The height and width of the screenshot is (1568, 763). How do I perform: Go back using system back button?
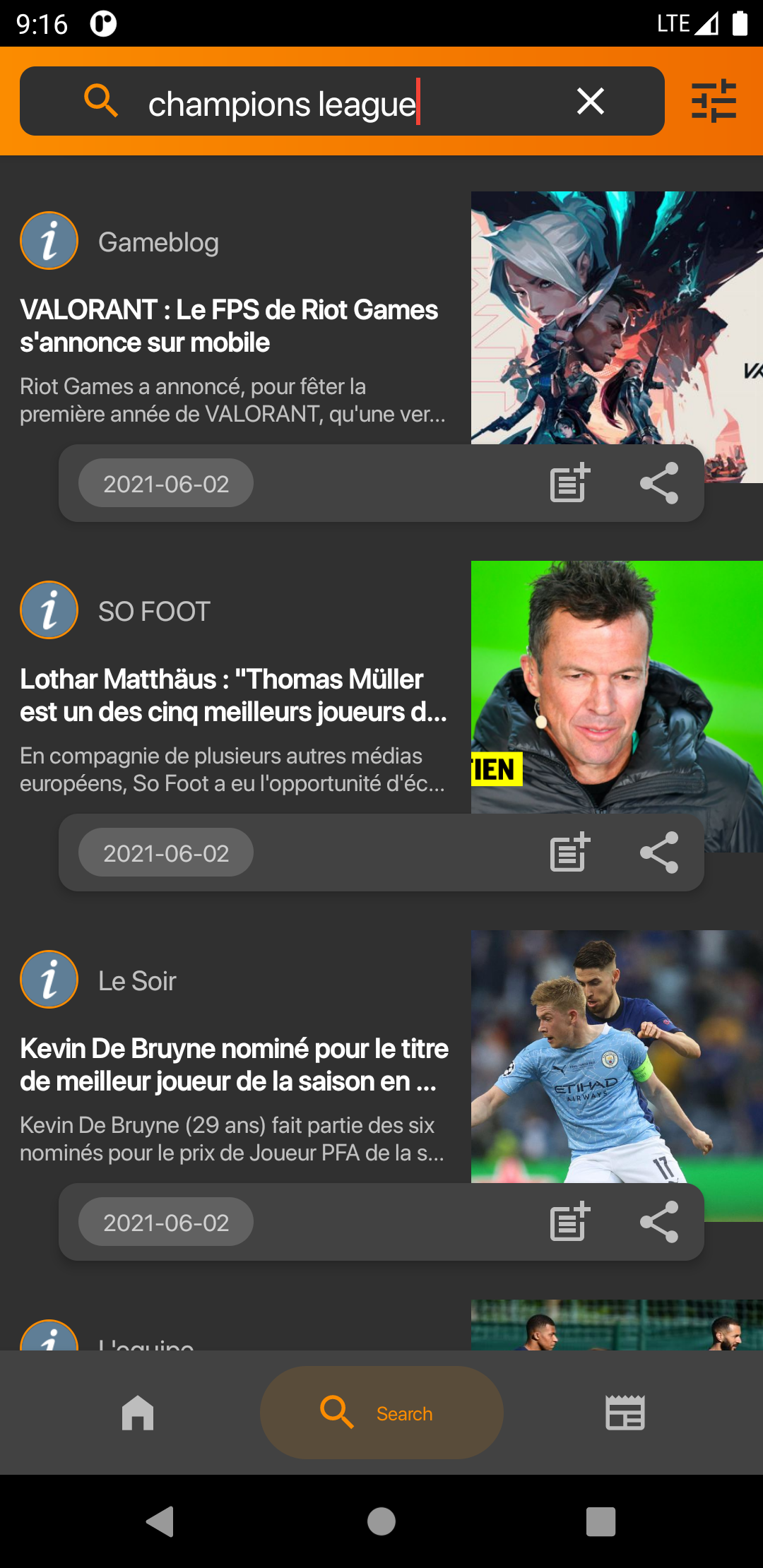pos(160,1521)
